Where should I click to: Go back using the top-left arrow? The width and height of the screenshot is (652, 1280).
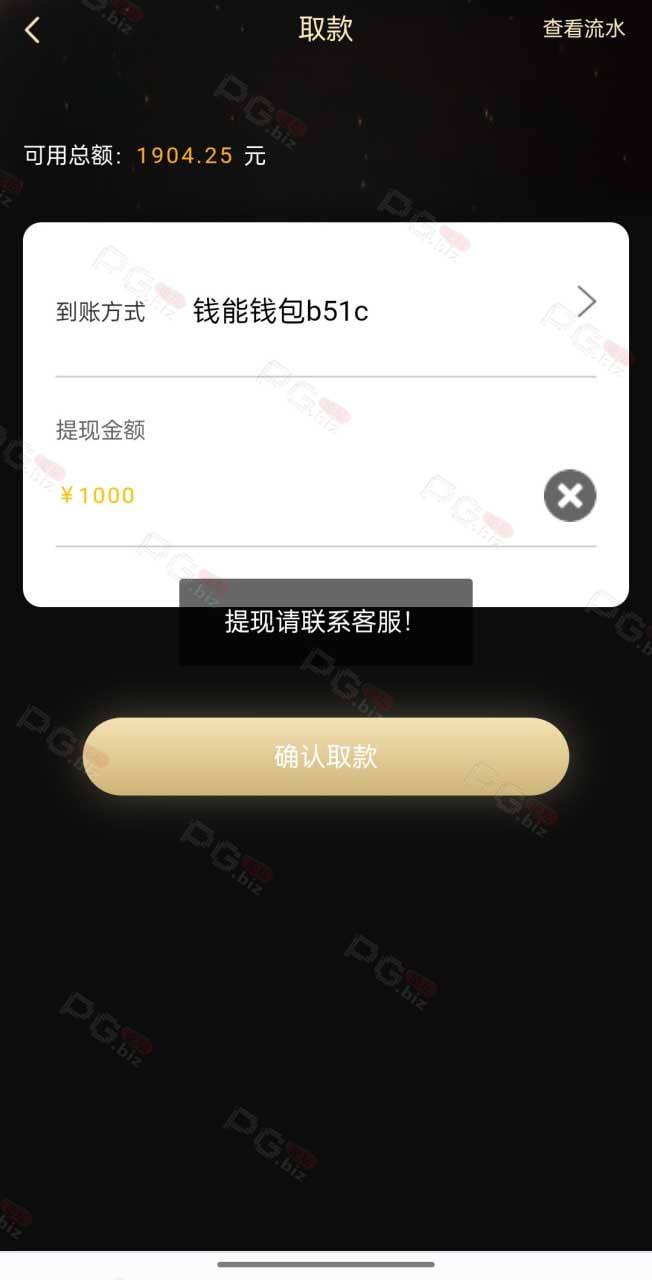click(x=32, y=30)
